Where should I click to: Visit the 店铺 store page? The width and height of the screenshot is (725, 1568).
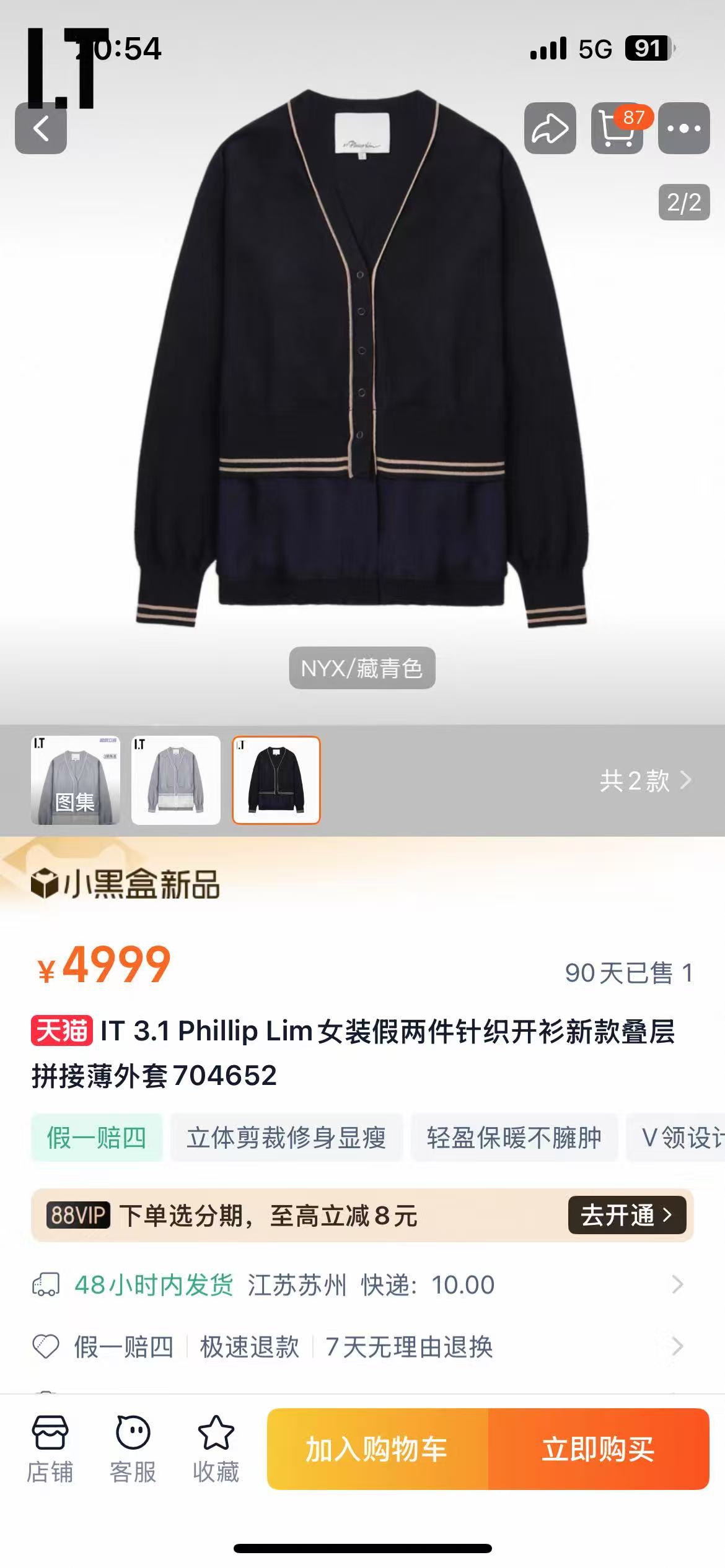click(x=50, y=1449)
